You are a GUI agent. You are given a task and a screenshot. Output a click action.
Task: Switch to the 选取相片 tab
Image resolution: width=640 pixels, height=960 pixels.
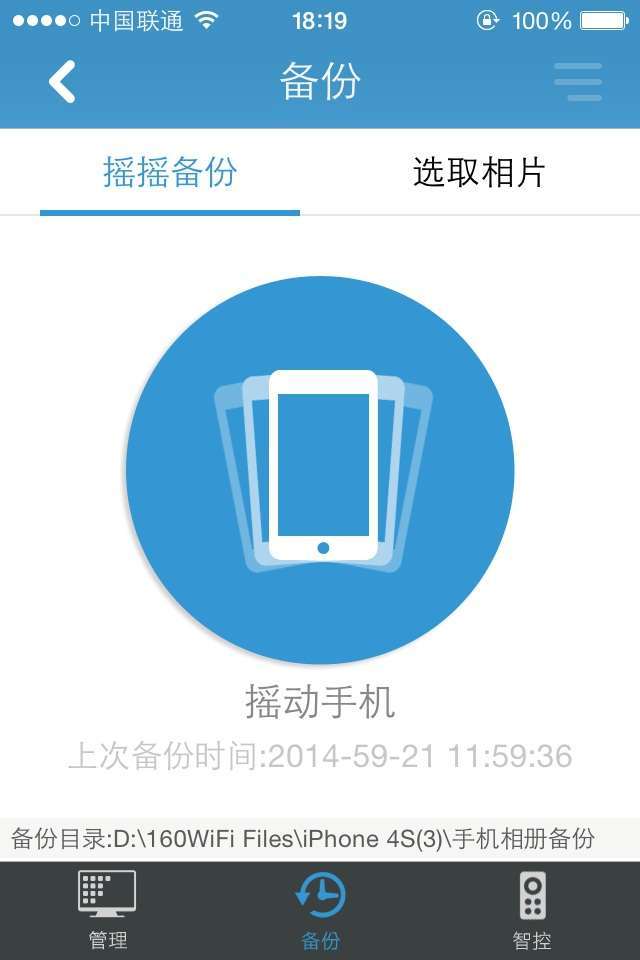479,173
